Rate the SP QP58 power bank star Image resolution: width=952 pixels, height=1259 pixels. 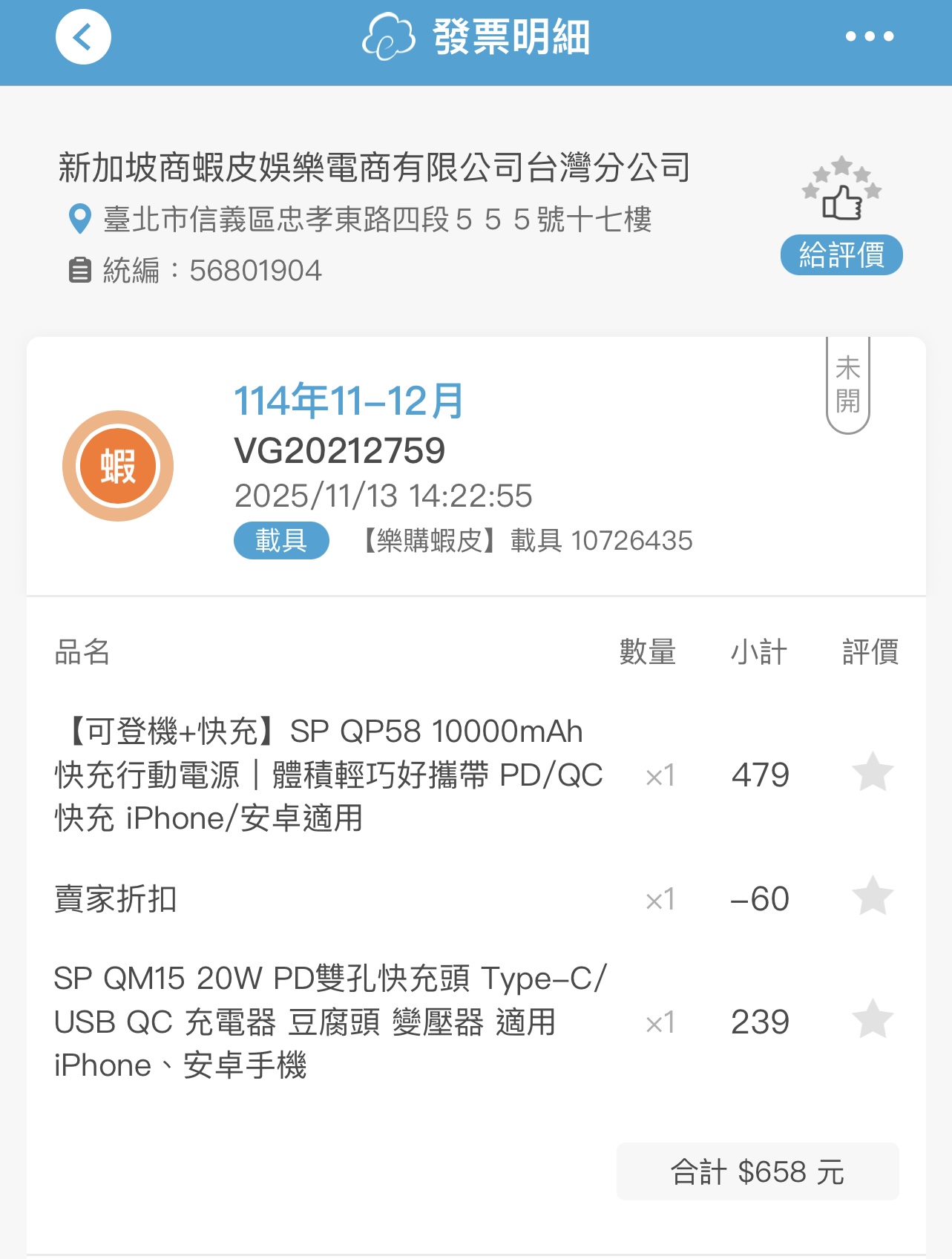(x=872, y=772)
